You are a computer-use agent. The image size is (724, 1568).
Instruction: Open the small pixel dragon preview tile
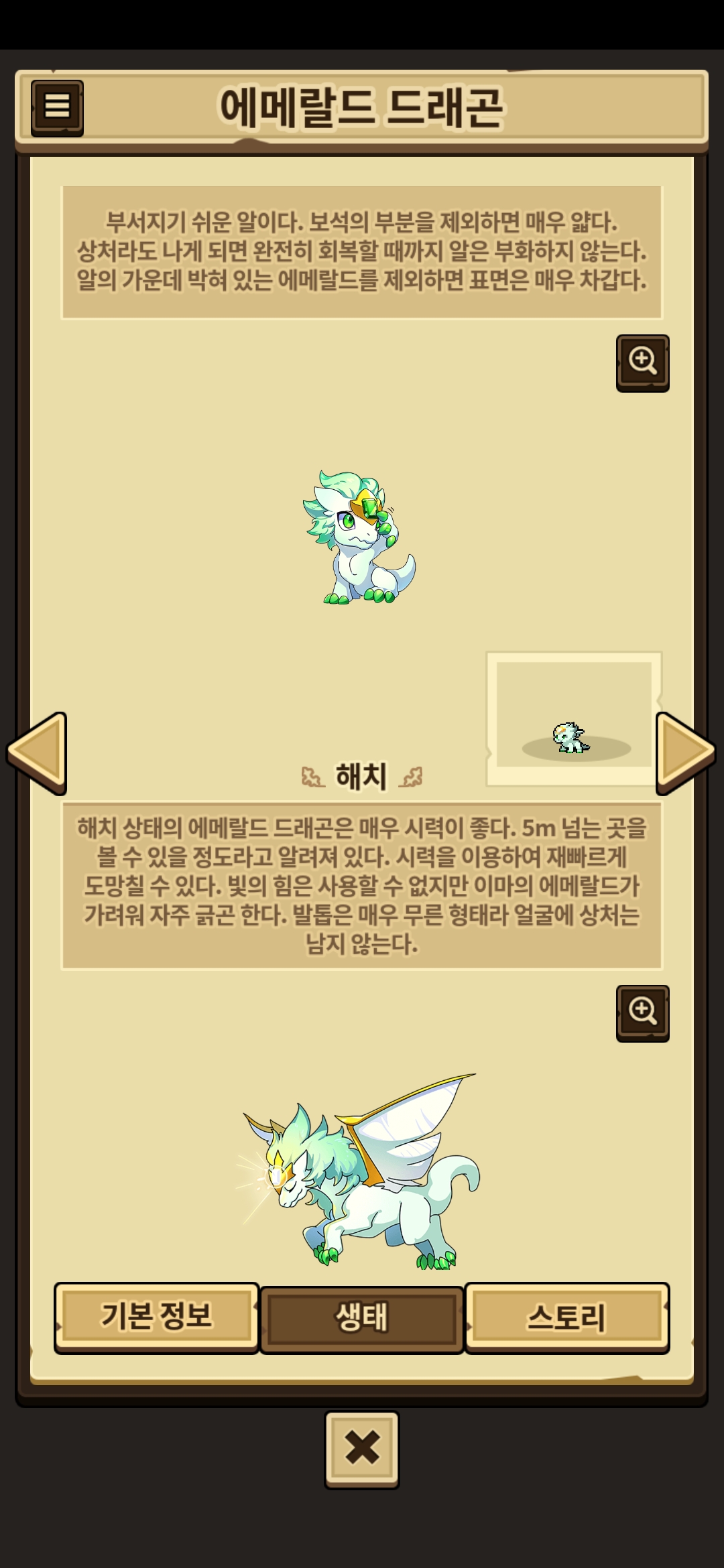click(x=573, y=718)
